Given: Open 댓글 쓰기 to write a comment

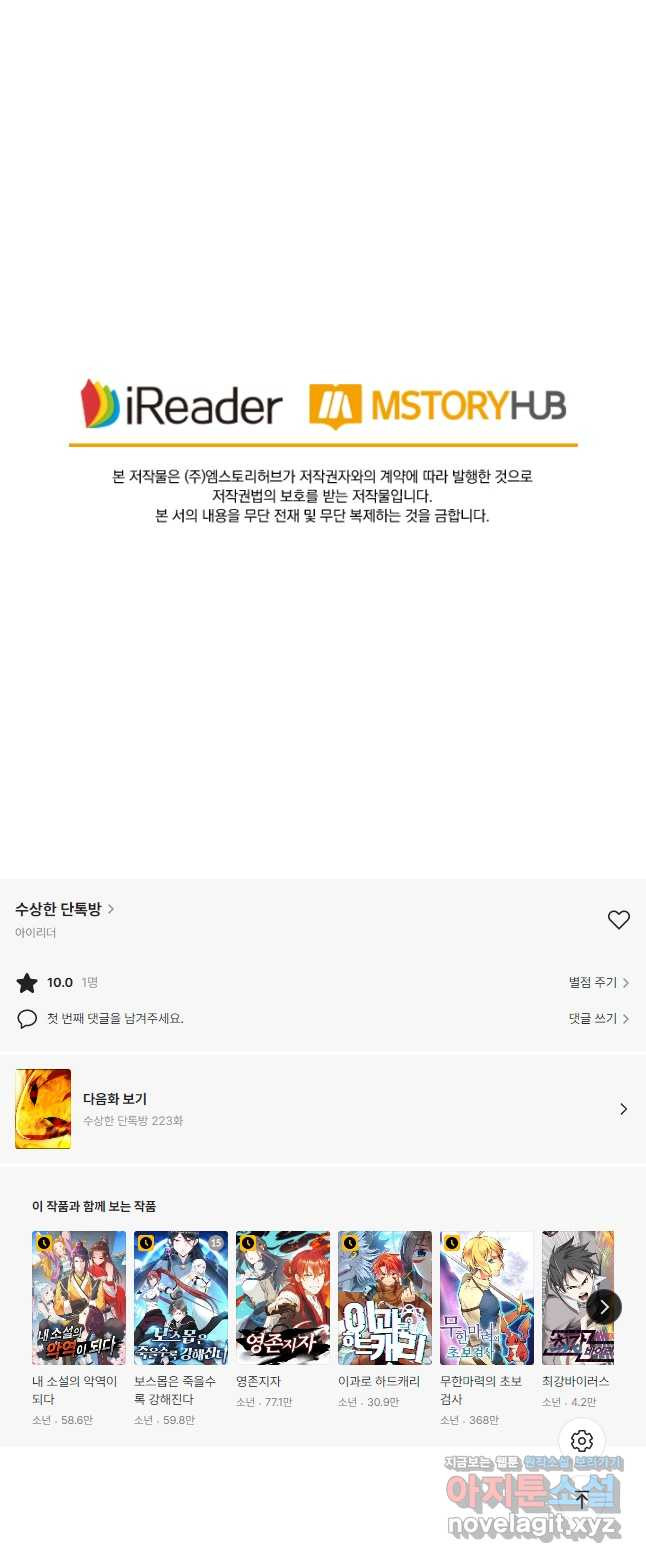Looking at the screenshot, I should click(x=598, y=1019).
